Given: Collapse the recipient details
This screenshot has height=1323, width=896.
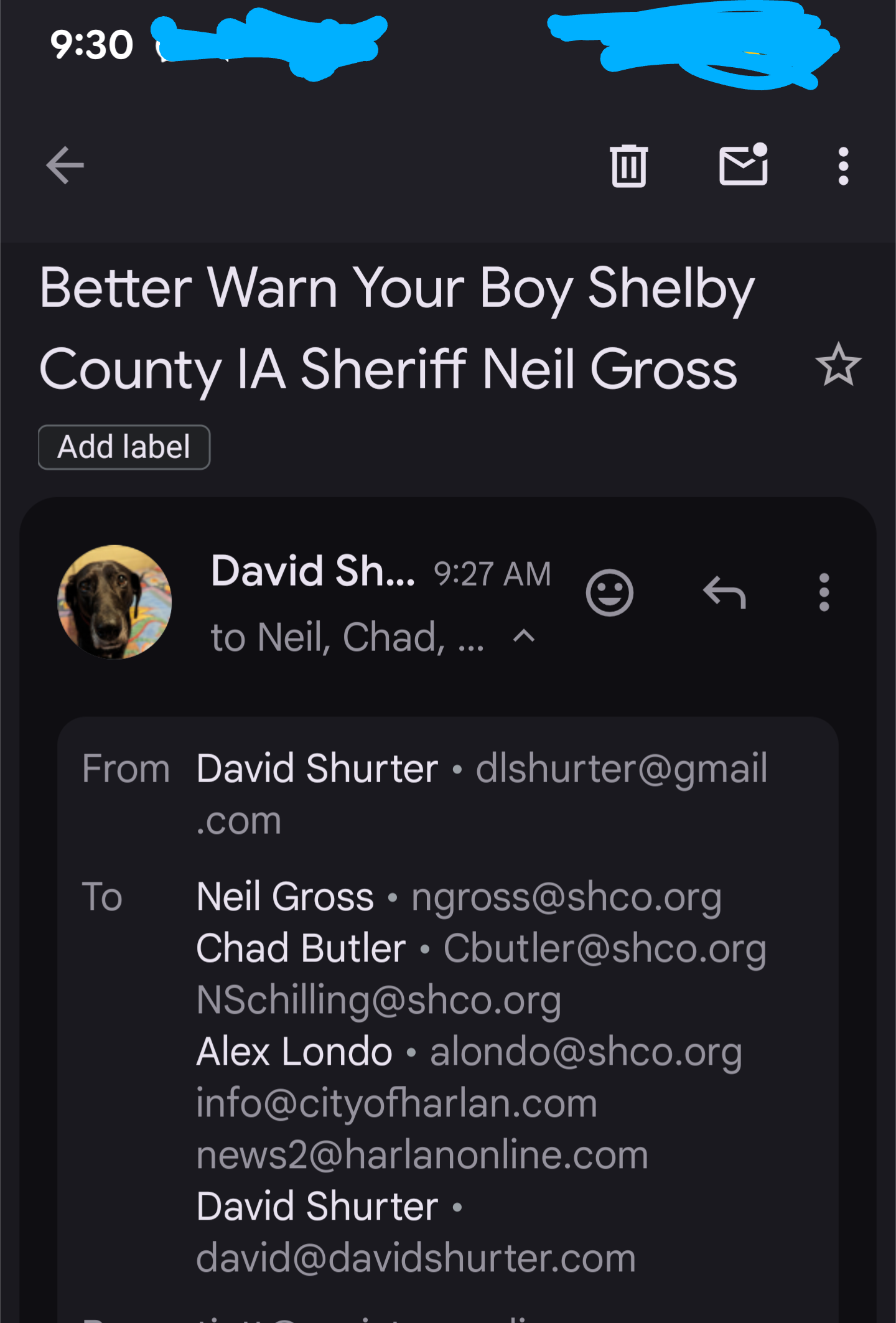Looking at the screenshot, I should pyautogui.click(x=524, y=637).
